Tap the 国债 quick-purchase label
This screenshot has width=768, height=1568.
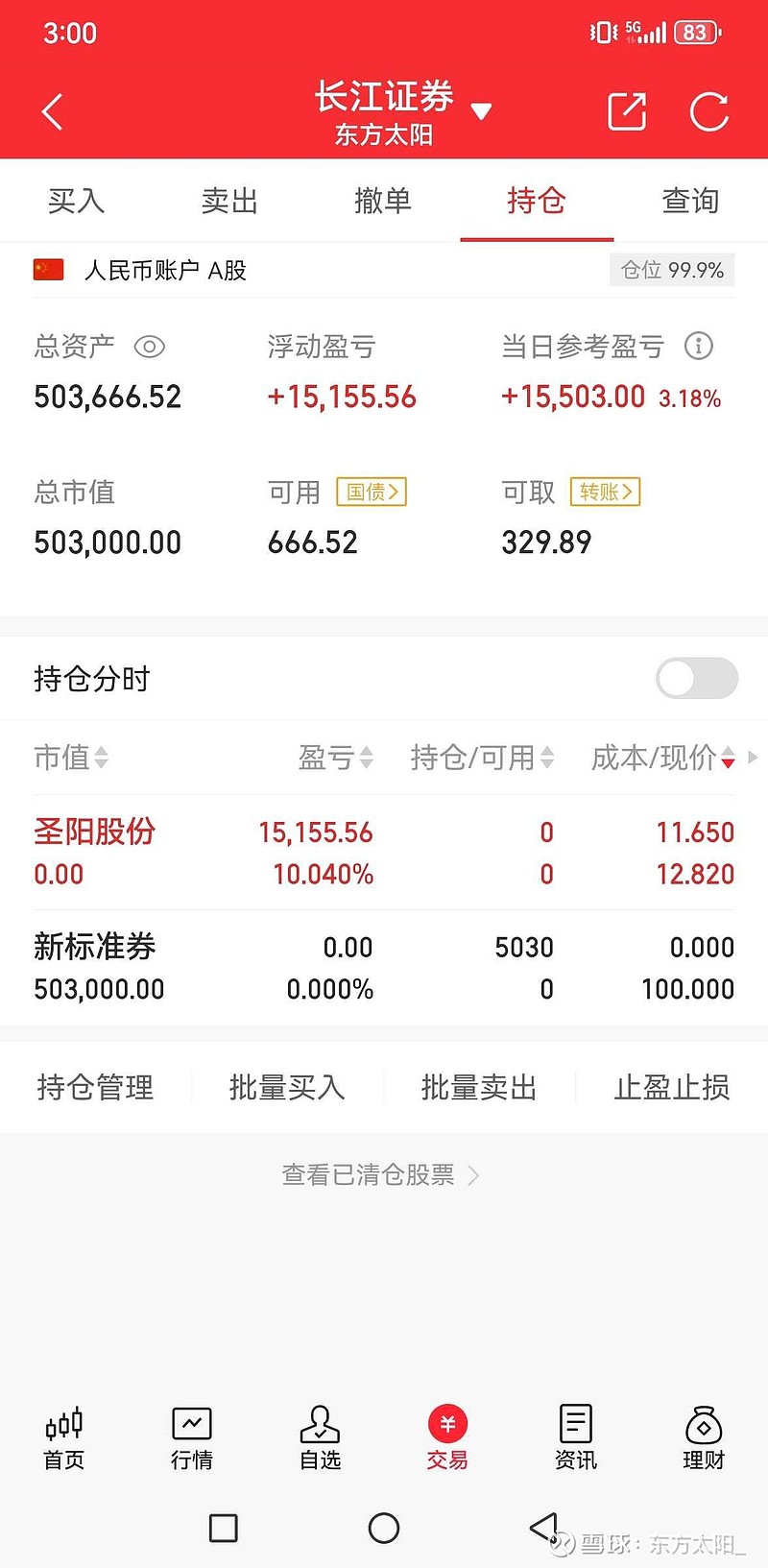pos(371,492)
